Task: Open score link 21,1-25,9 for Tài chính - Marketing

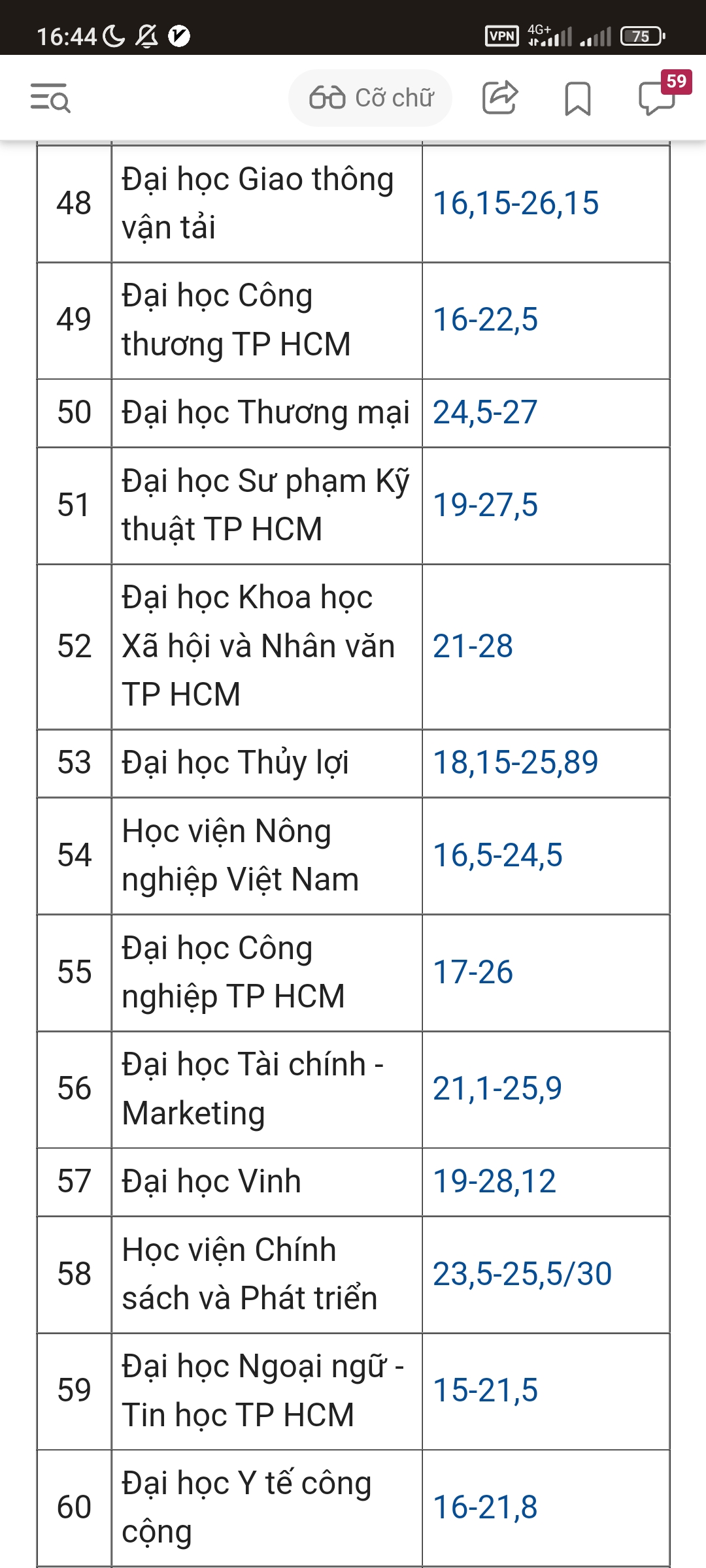Action: (x=497, y=1089)
